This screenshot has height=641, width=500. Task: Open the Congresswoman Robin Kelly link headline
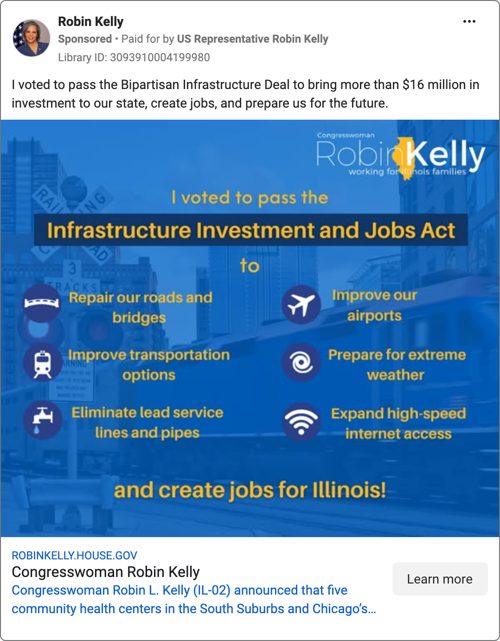[105, 572]
